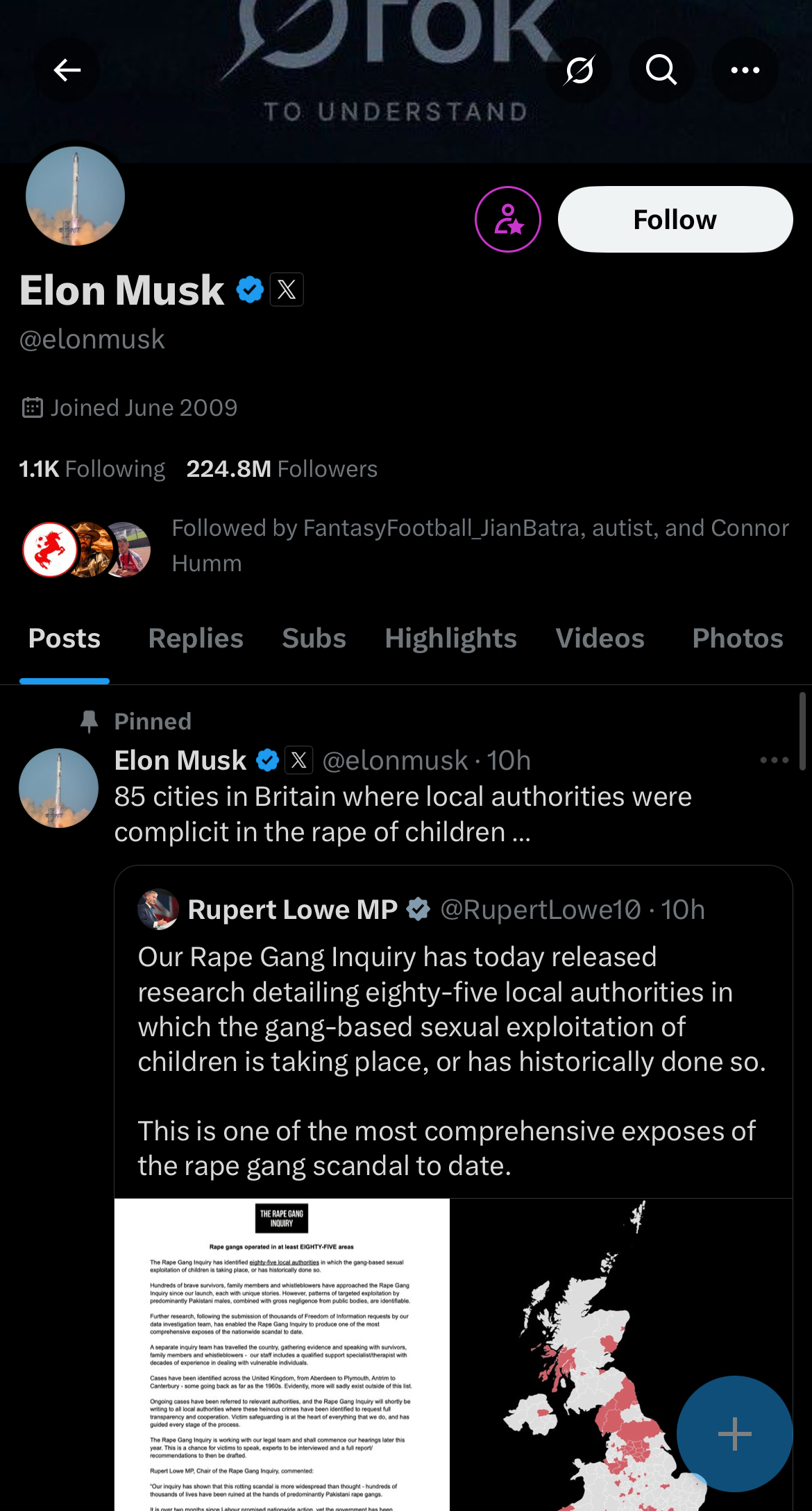Search within this profile
This screenshot has height=1511, width=812.
pos(661,70)
